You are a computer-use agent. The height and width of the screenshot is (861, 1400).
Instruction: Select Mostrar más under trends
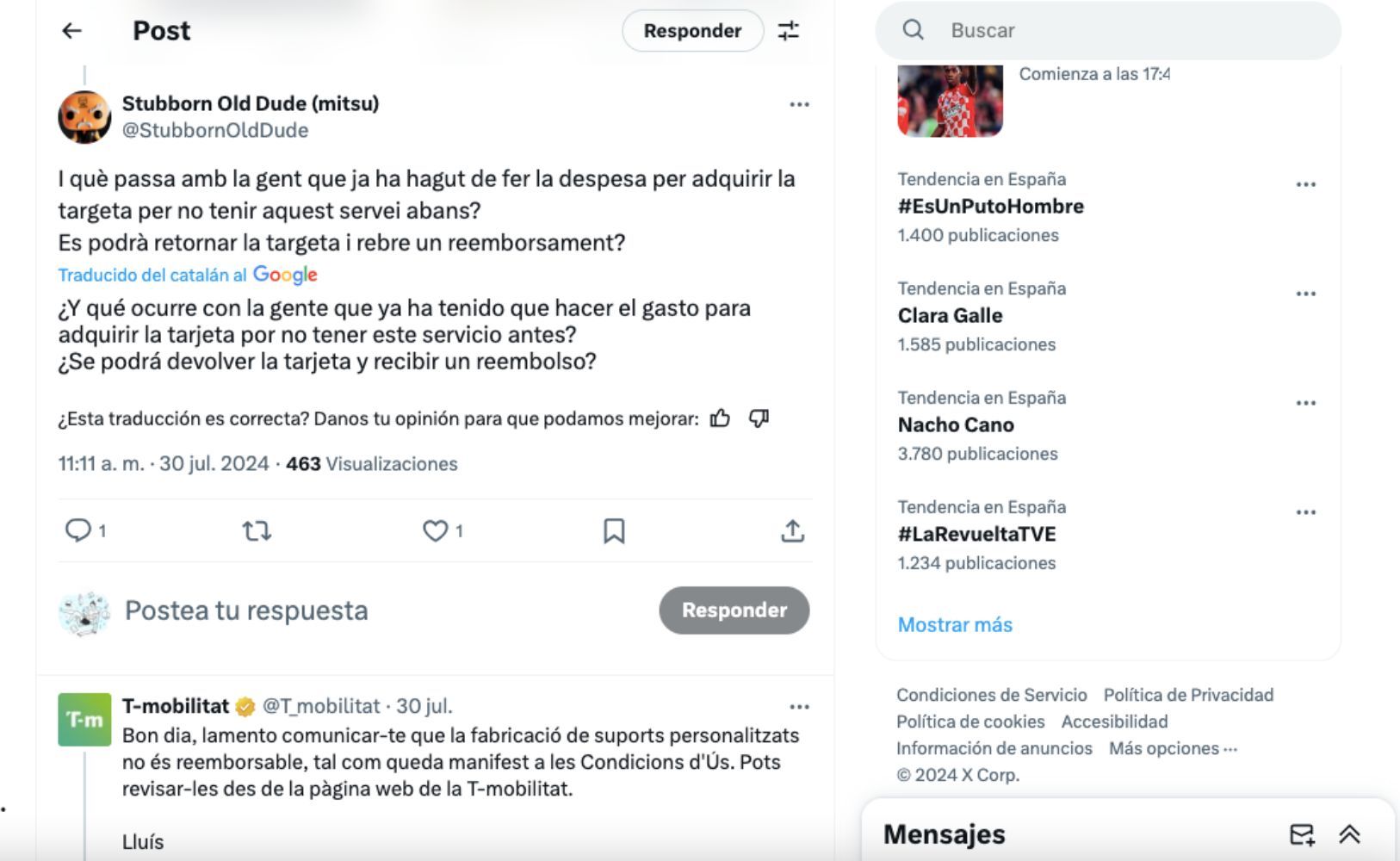(955, 624)
